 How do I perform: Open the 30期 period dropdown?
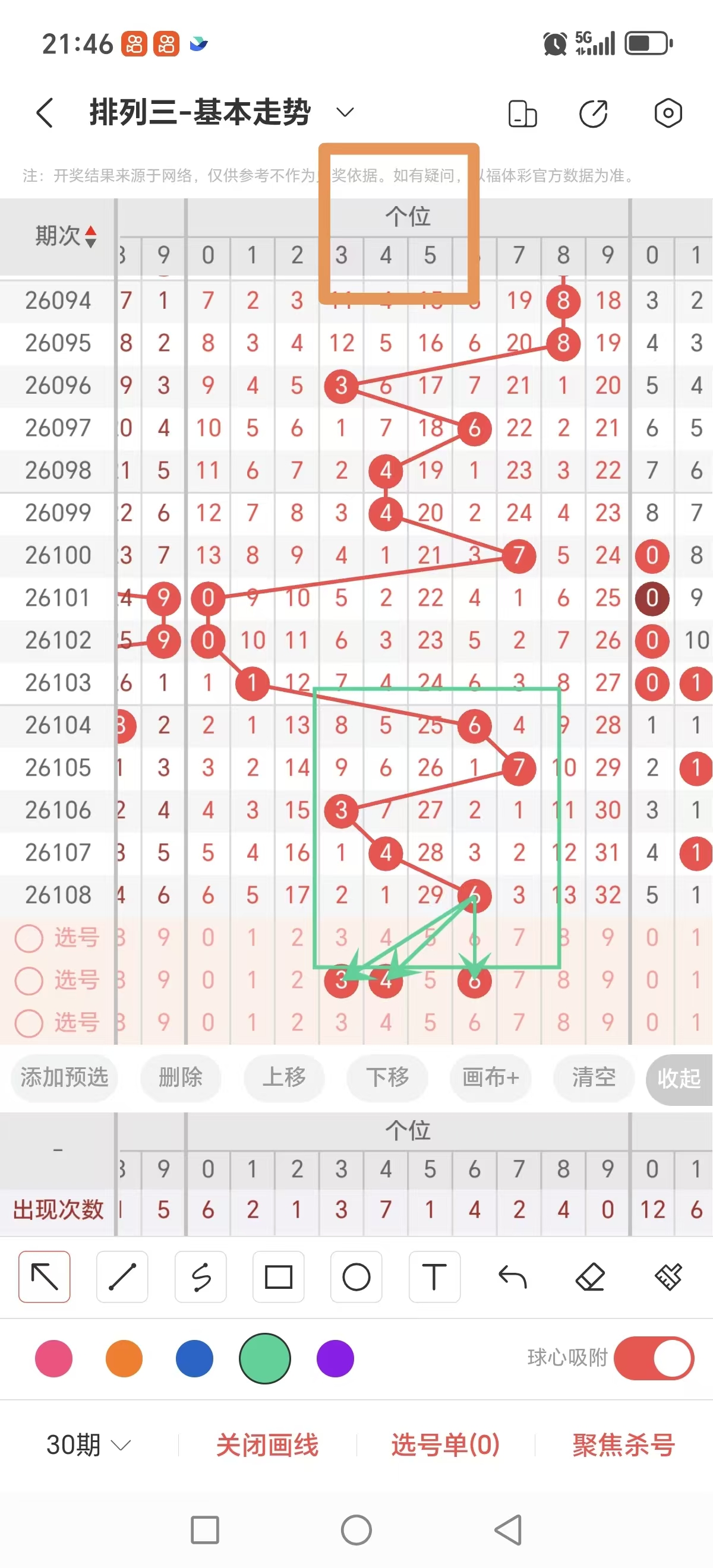(85, 1443)
